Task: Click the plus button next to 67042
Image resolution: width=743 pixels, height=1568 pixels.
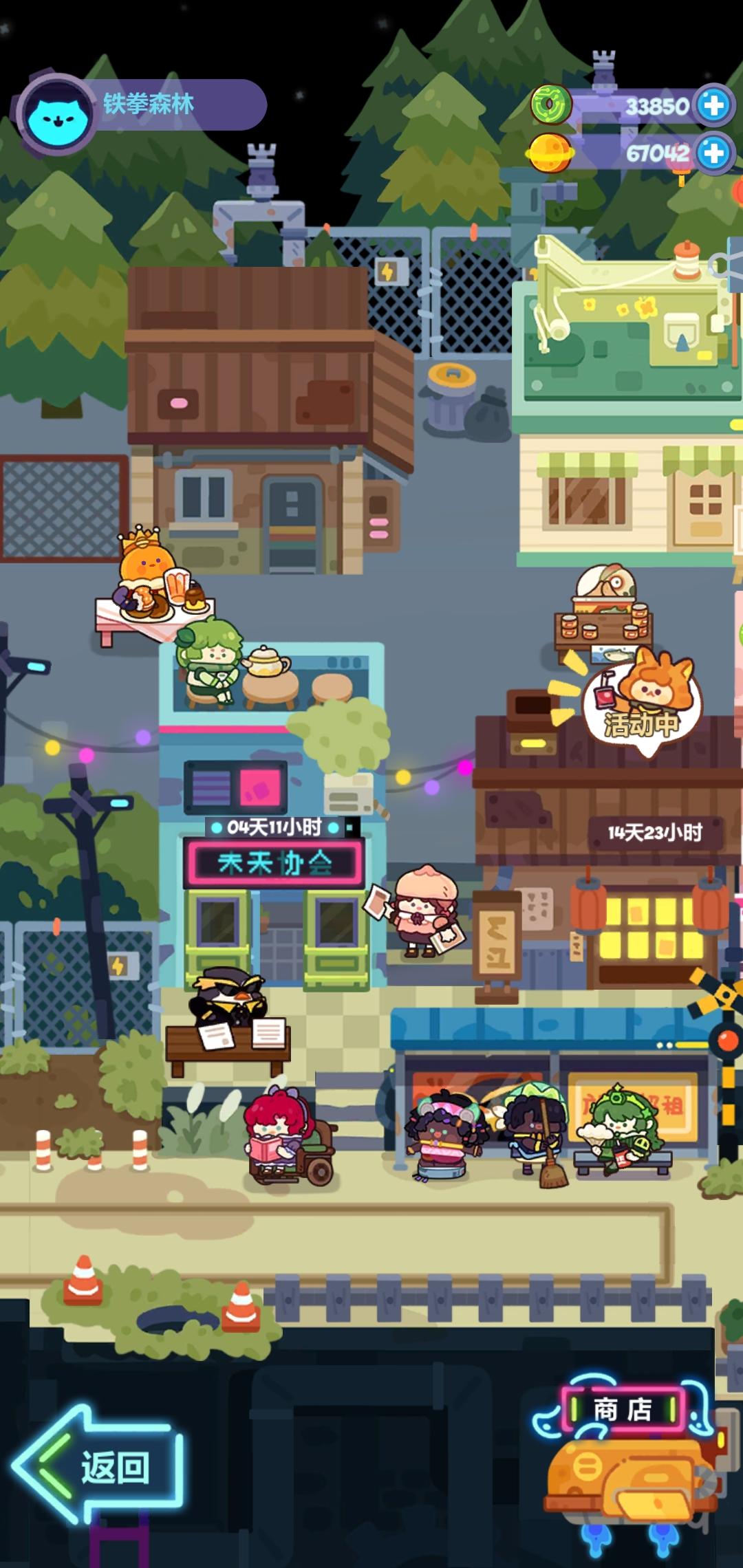Action: 714,153
